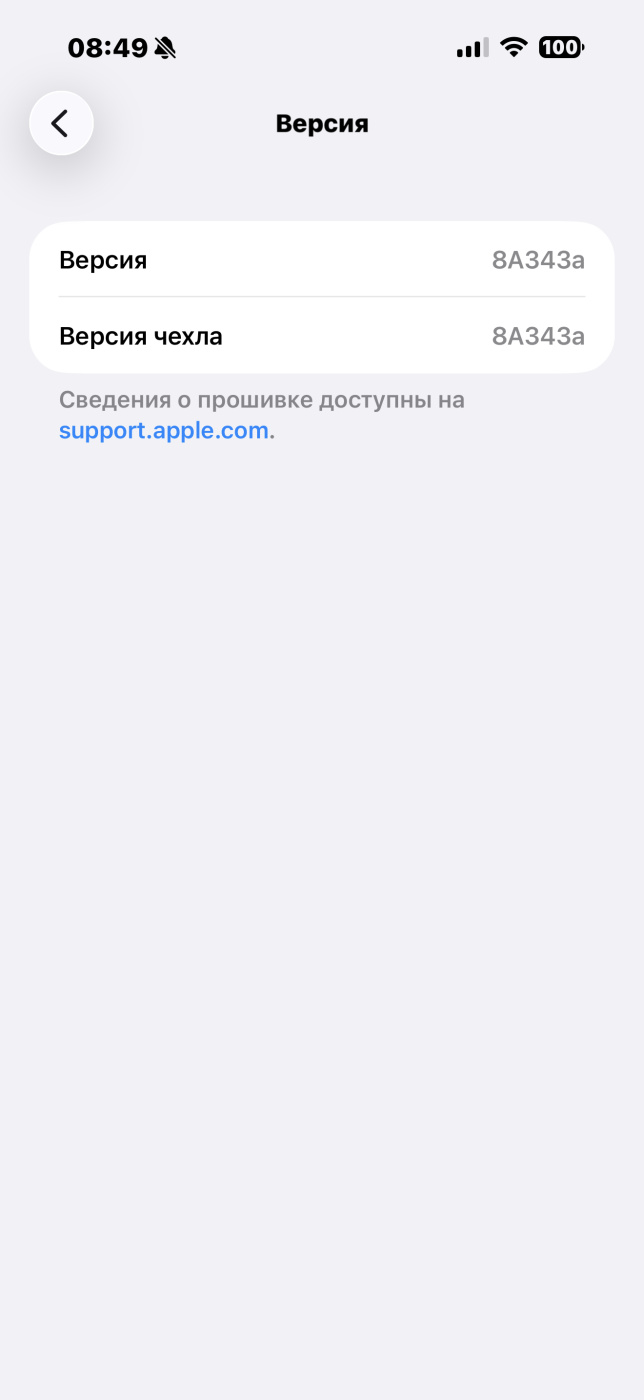Open the support.apple.com link

[164, 431]
